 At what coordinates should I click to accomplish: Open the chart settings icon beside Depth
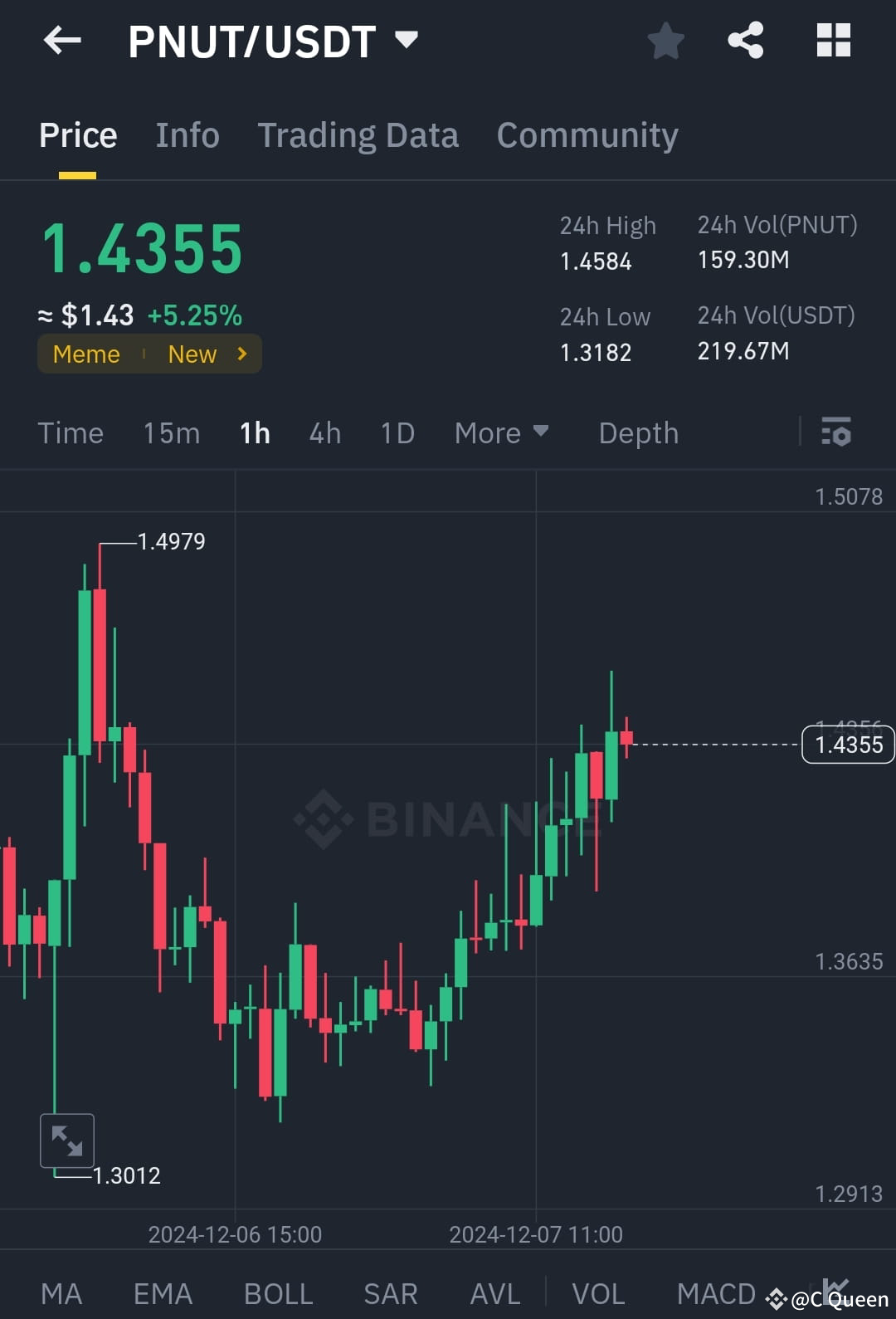(x=836, y=432)
